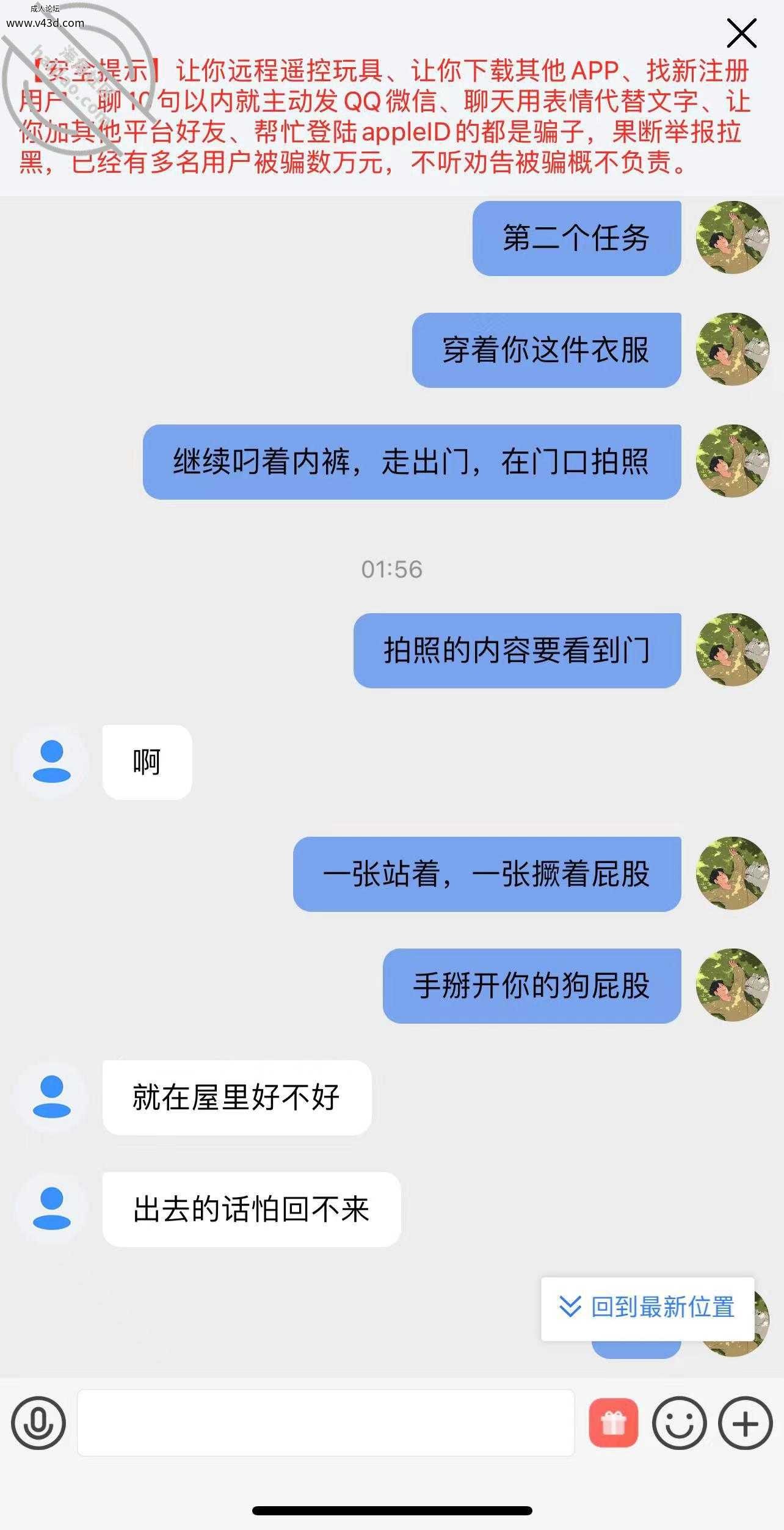Open the red gift icon
The width and height of the screenshot is (784, 1530).
click(x=613, y=1423)
